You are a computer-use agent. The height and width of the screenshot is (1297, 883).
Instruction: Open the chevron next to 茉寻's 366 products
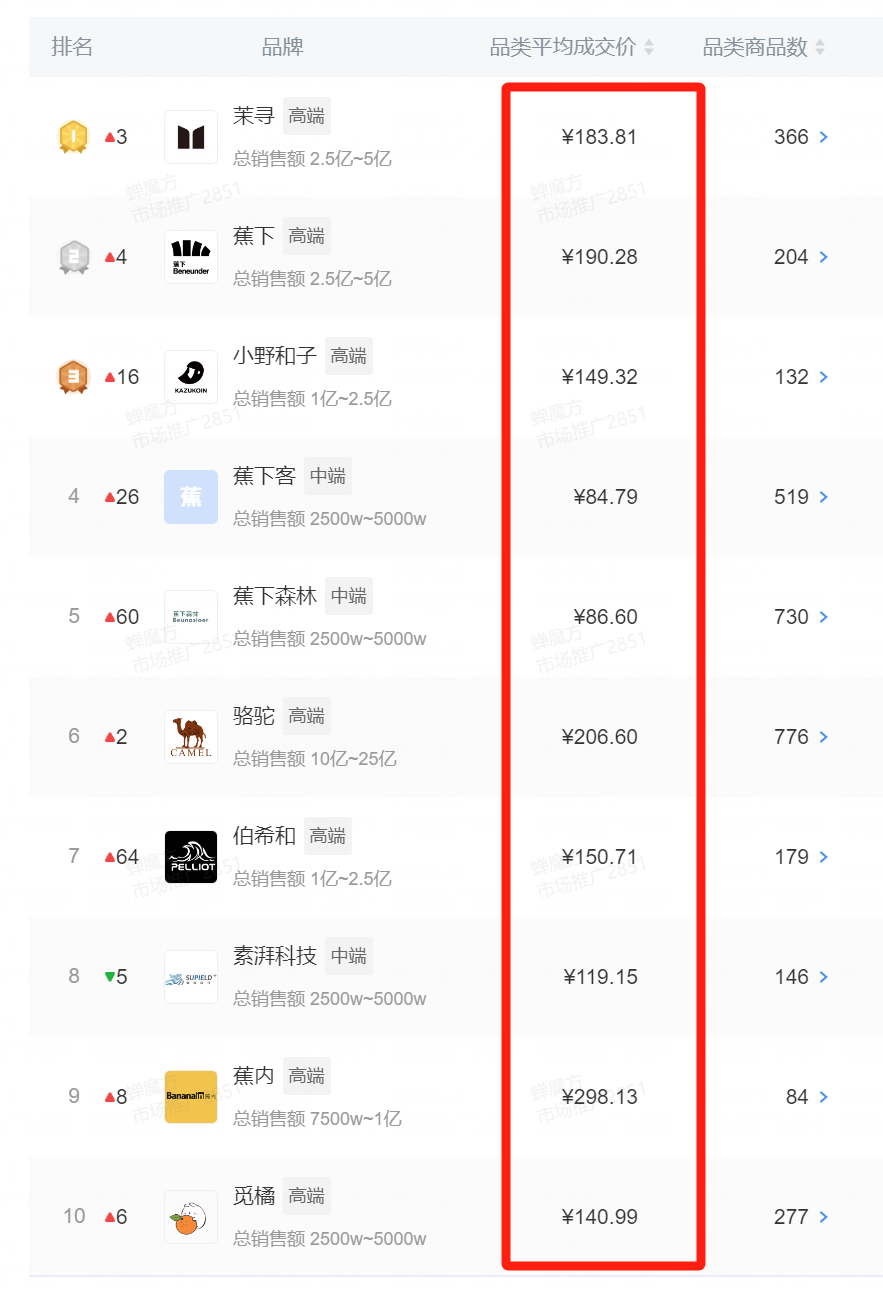pyautogui.click(x=824, y=137)
